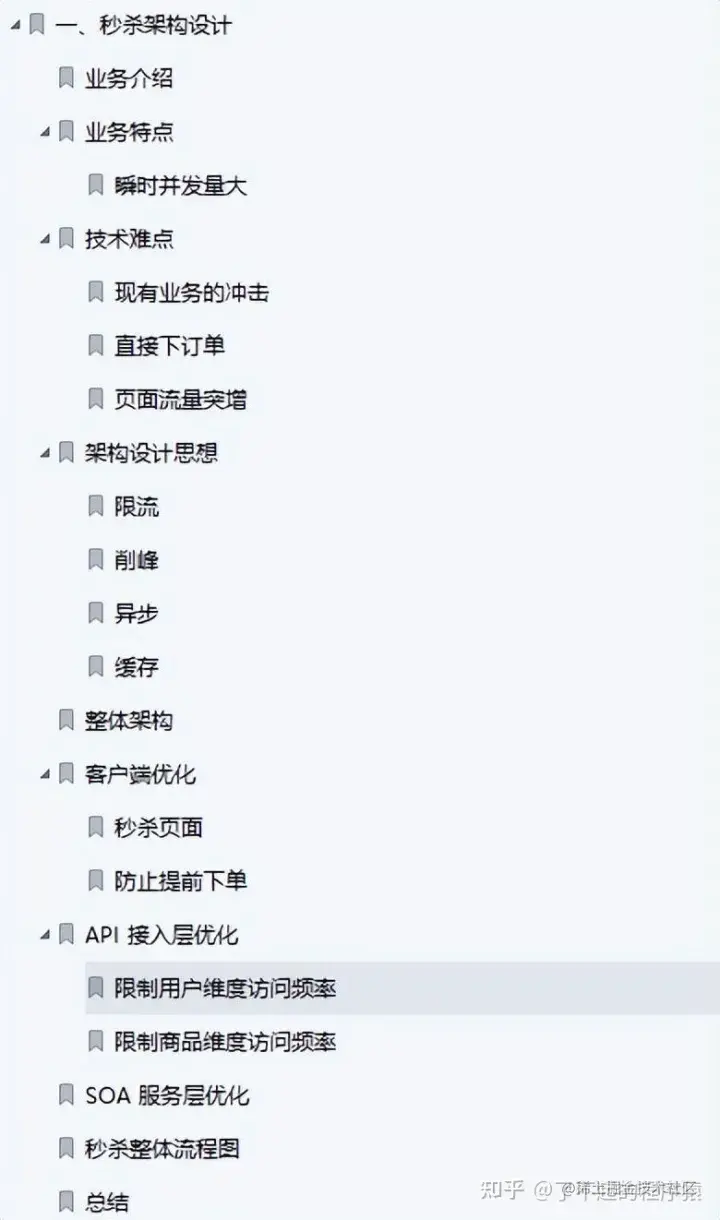Screen dimensions: 720x1220
Task: Jump to 页面流量突增 entry
Action: (x=180, y=400)
